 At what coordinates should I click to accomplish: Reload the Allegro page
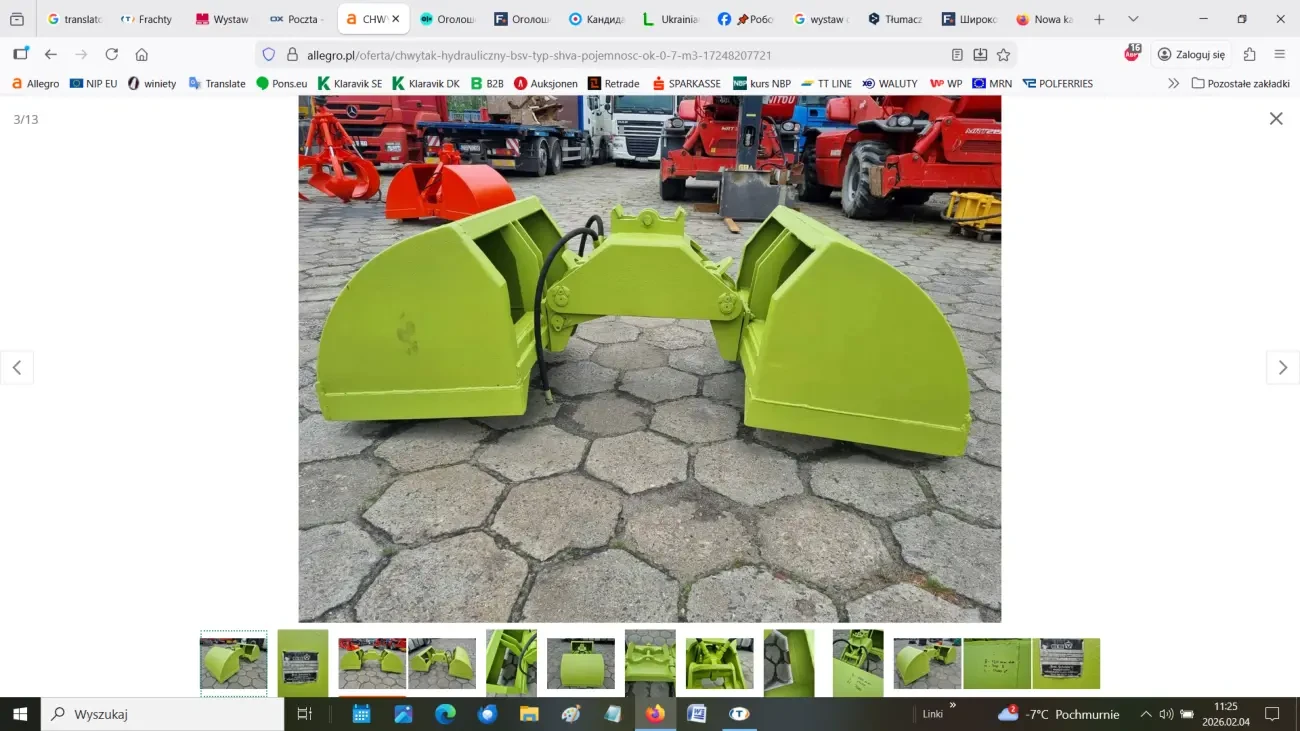click(x=112, y=55)
